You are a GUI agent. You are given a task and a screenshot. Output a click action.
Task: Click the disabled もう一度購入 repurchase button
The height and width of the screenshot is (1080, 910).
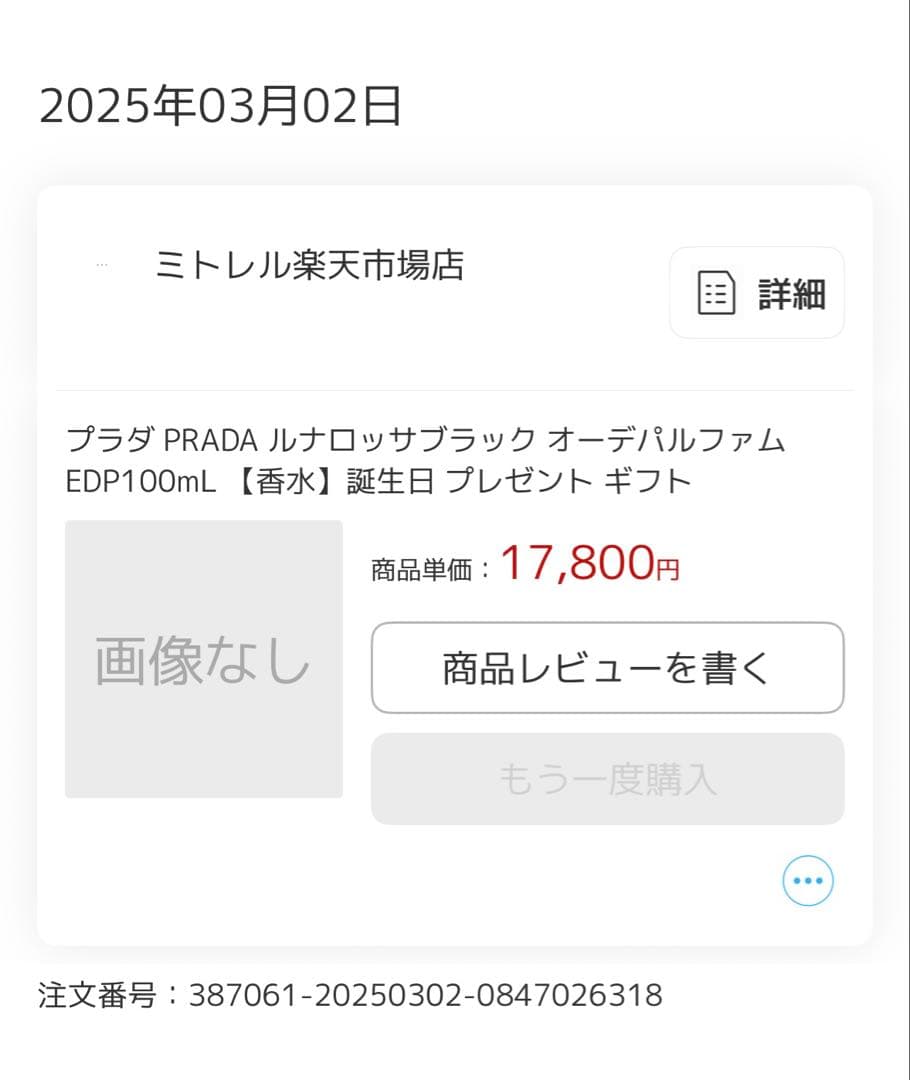606,779
